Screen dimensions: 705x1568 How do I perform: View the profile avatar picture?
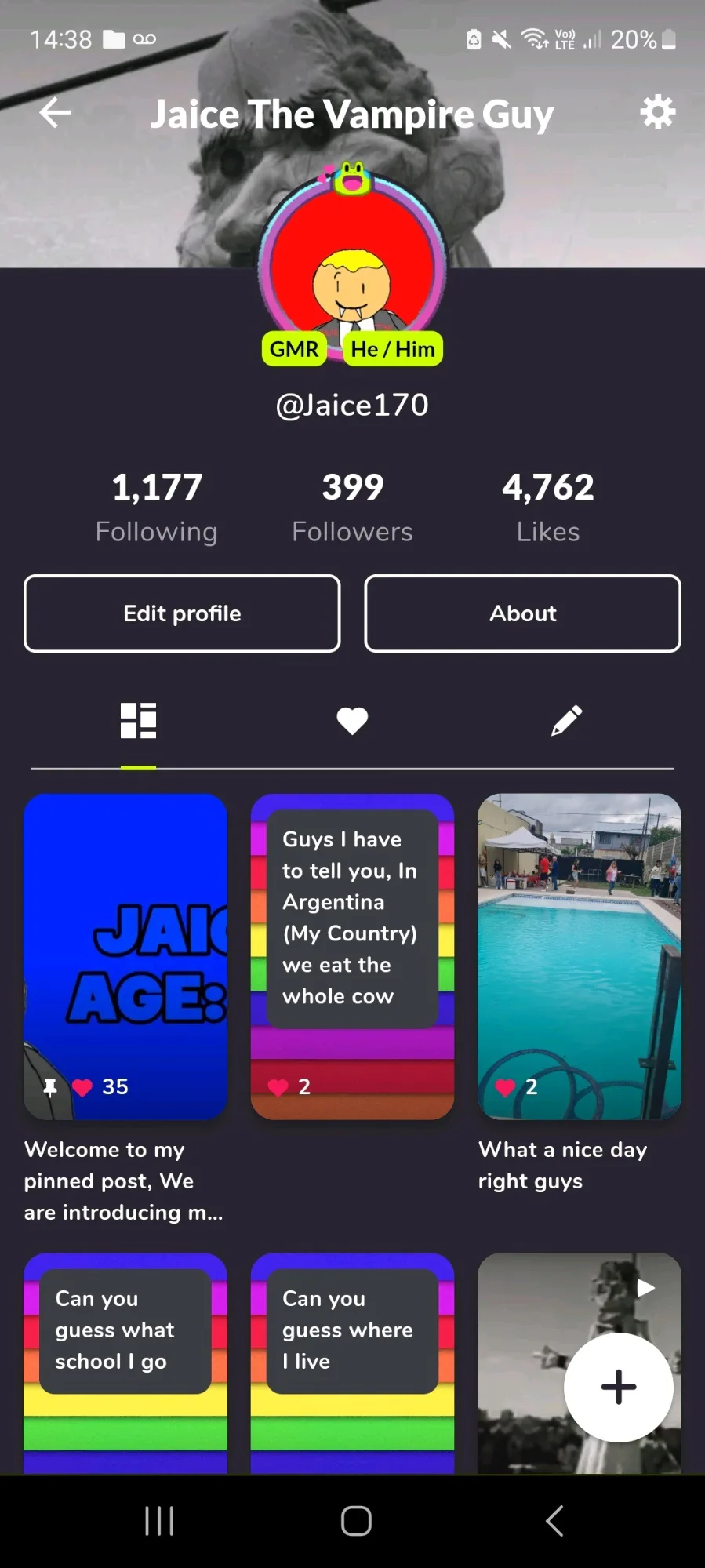352,267
